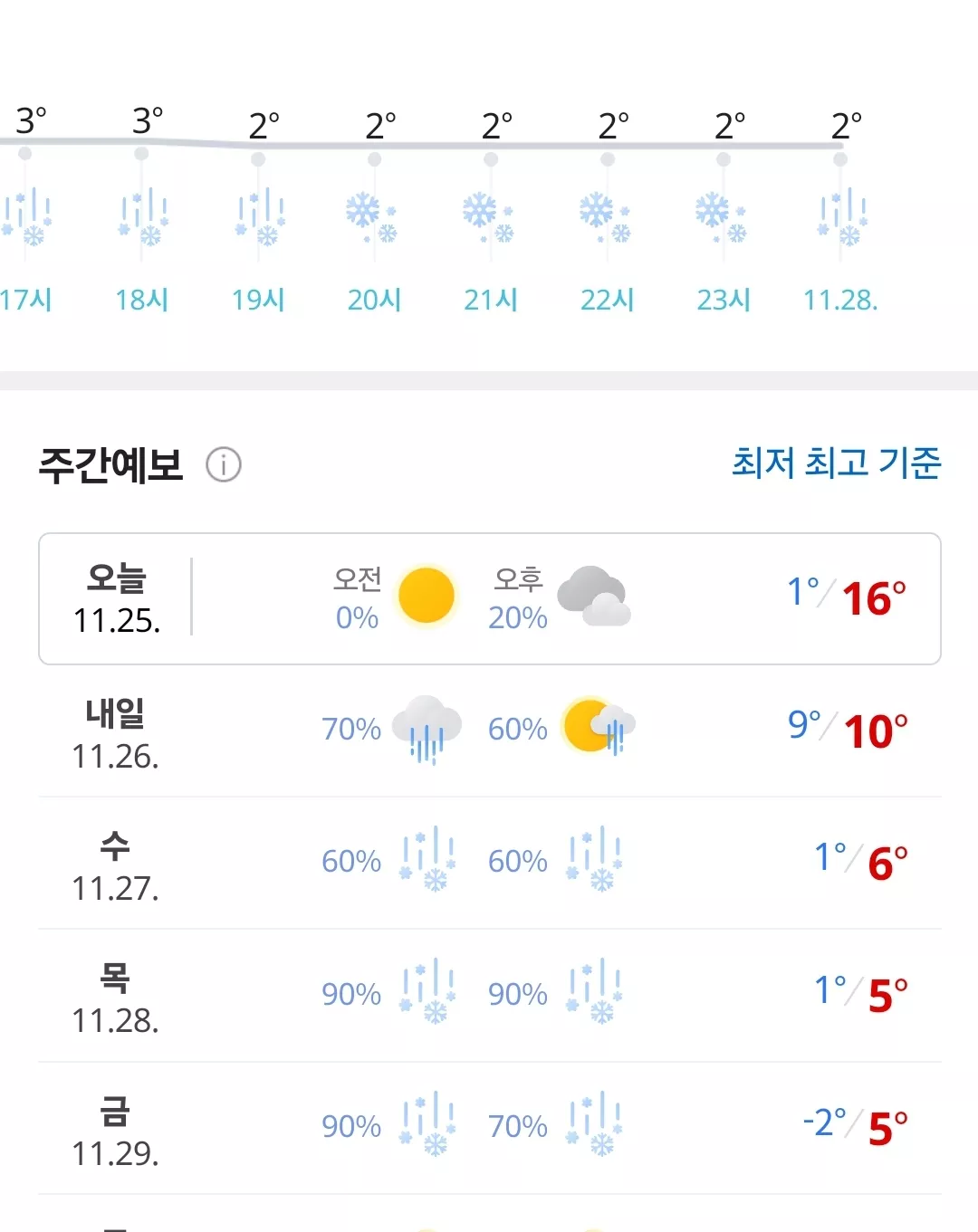Select the Wednesday 11.27 forecast row
Image resolution: width=978 pixels, height=1232 pixels.
[x=490, y=864]
